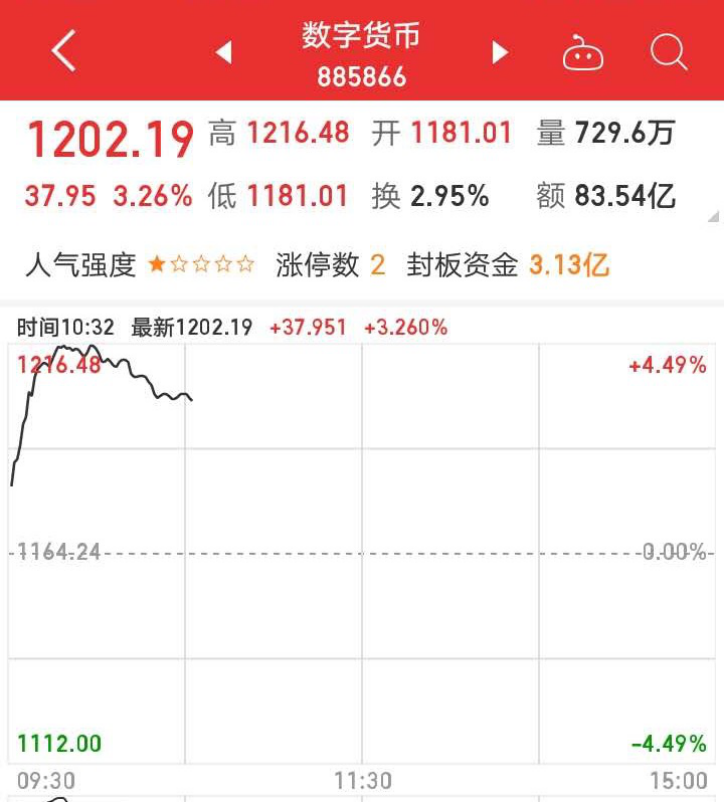Open the robot assistant icon

[583, 52]
